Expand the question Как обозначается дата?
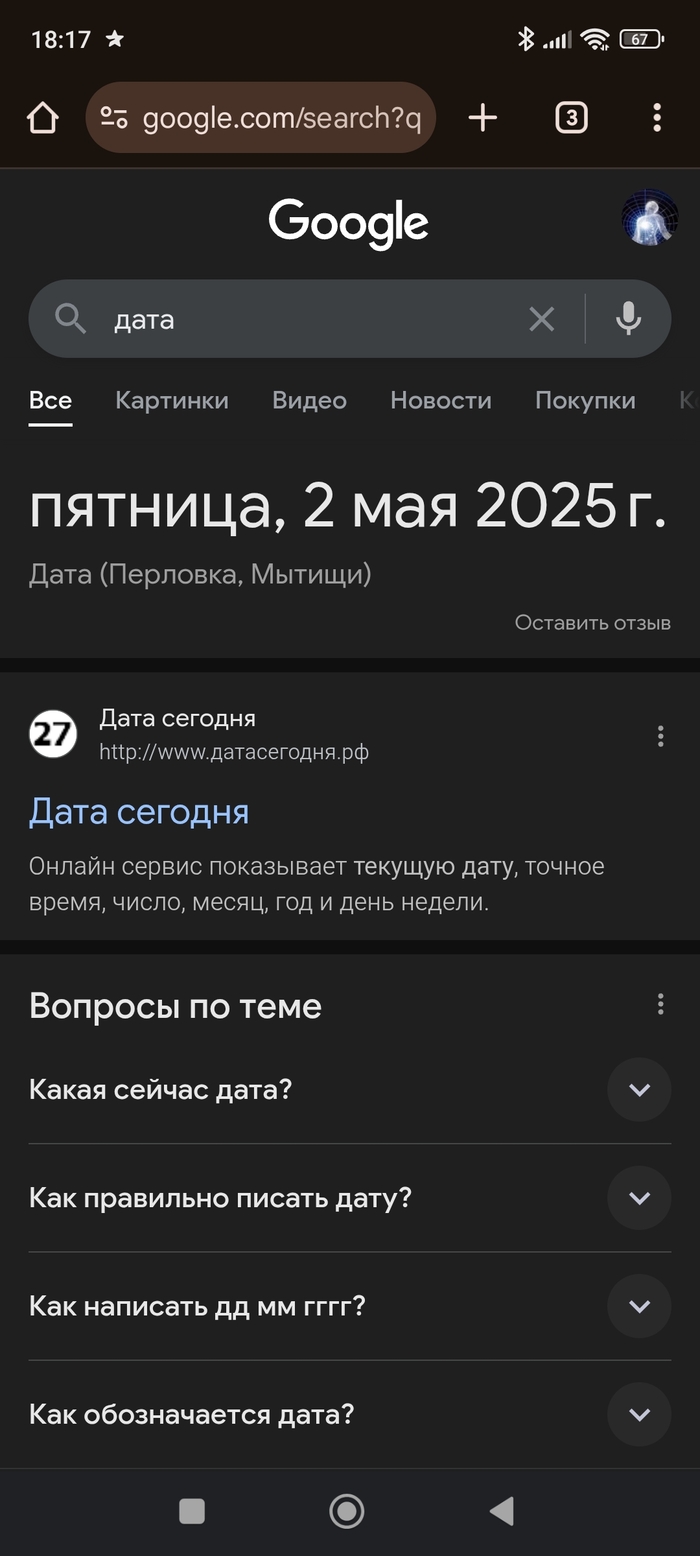This screenshot has height=1556, width=700. (639, 1414)
